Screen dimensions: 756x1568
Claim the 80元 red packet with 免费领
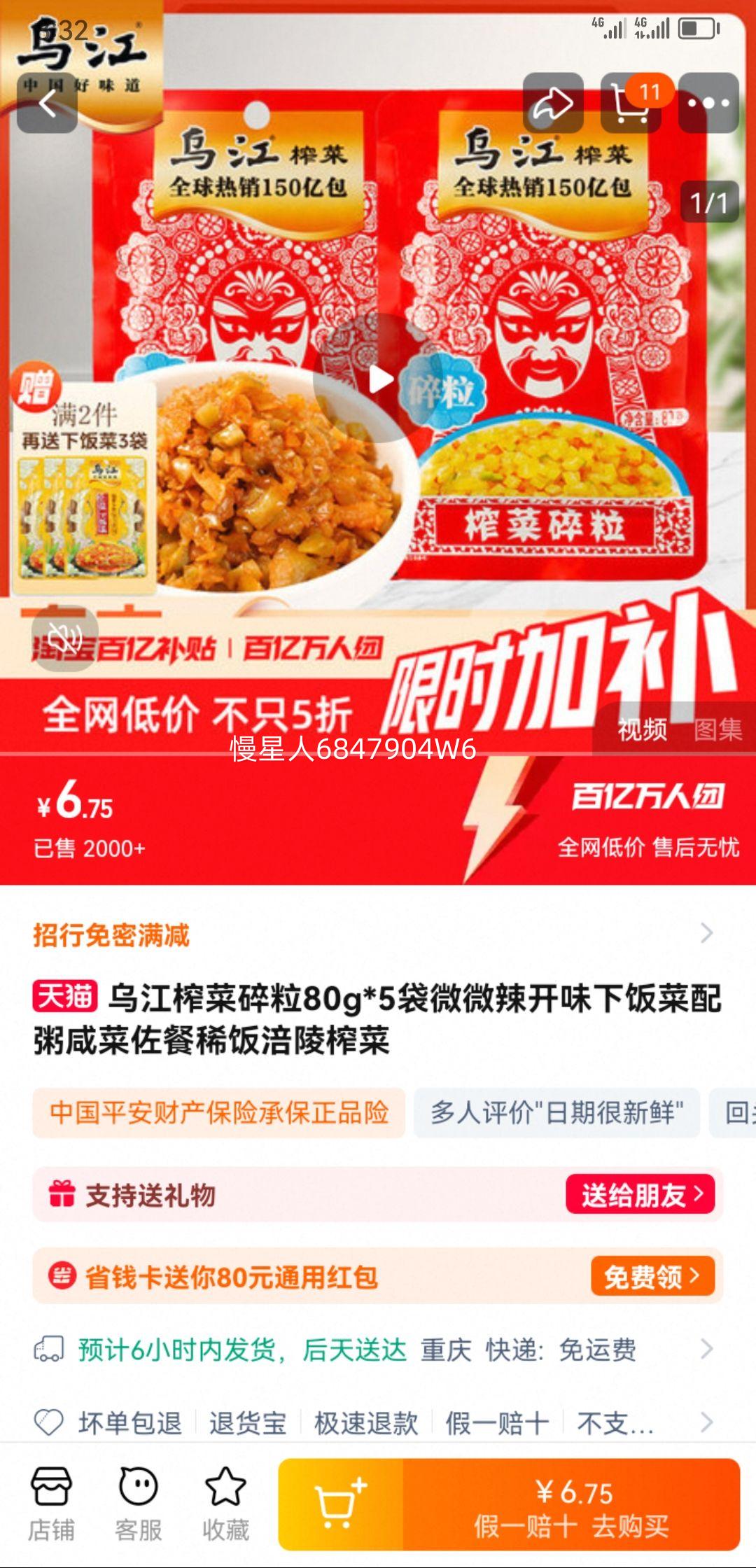tap(652, 1276)
